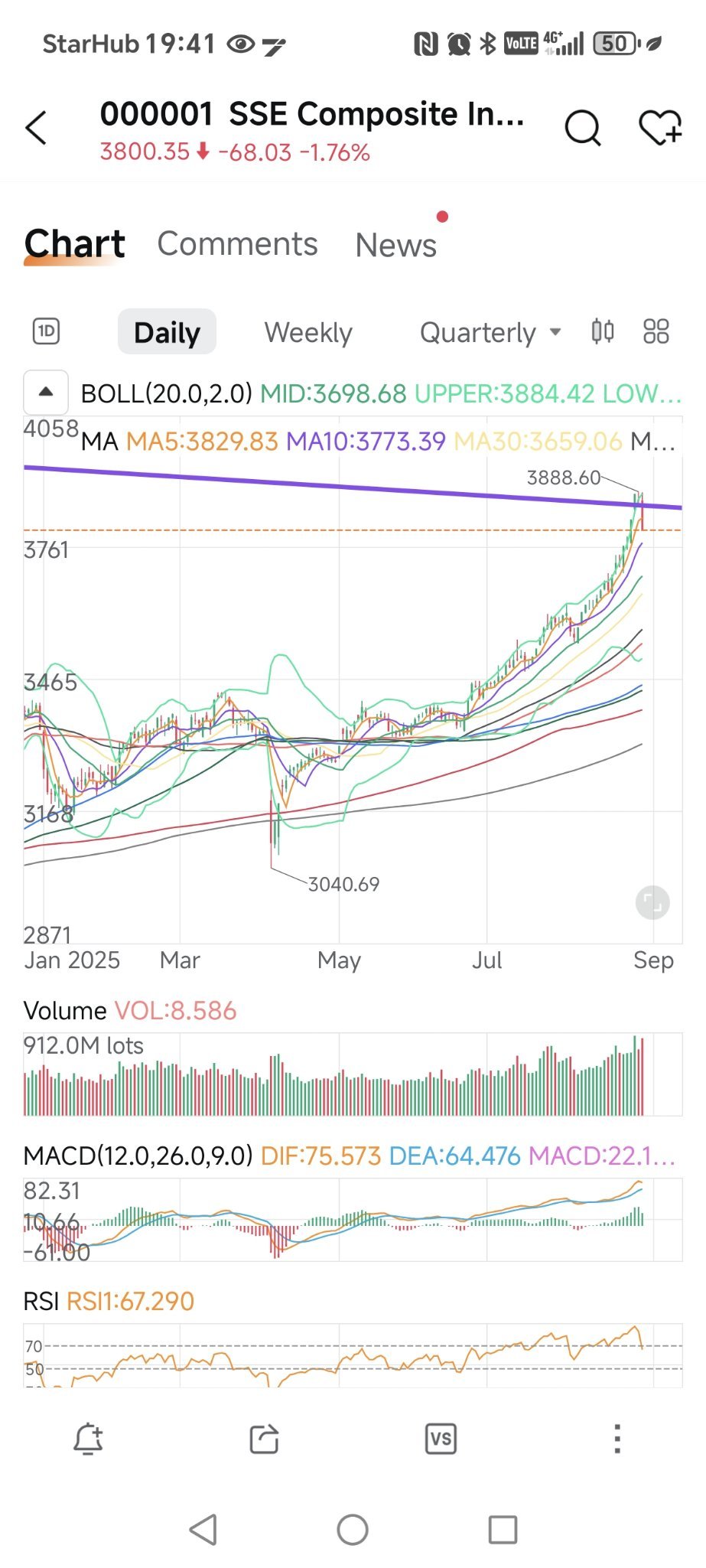Switch to the Comments tab
This screenshot has height=1568, width=706.
(237, 244)
